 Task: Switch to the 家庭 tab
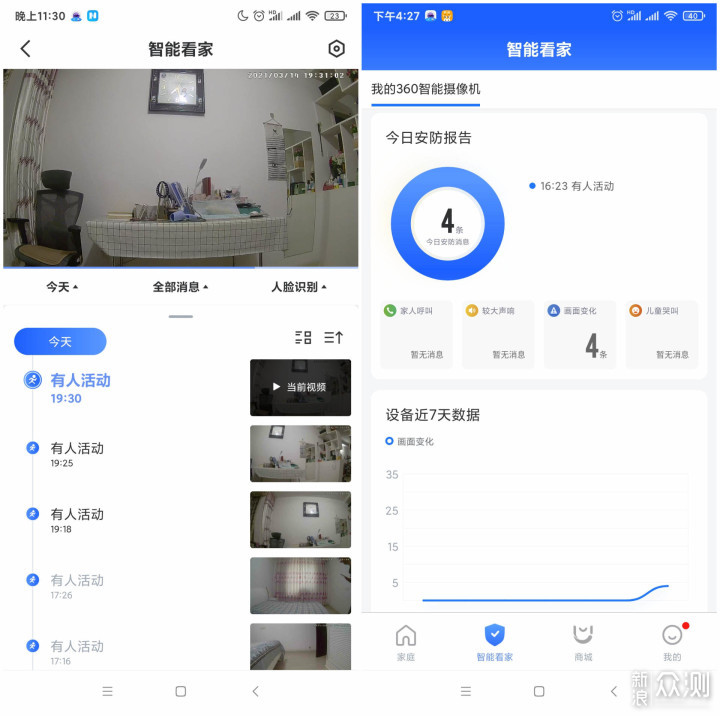click(406, 642)
